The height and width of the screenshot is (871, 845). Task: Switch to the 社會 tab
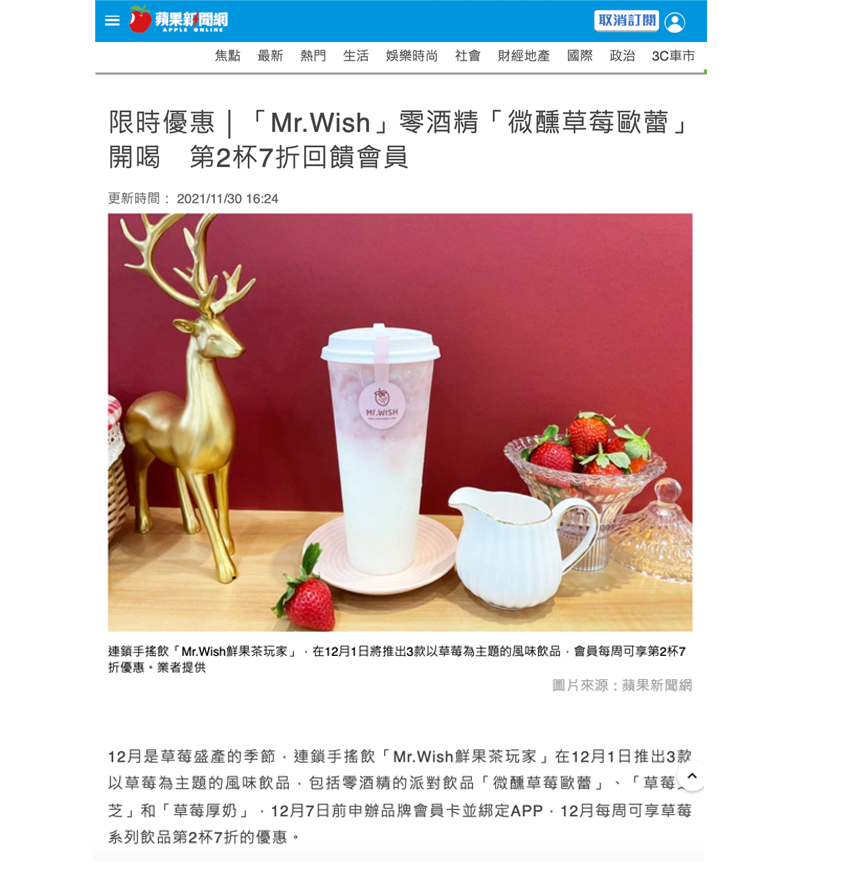point(467,56)
